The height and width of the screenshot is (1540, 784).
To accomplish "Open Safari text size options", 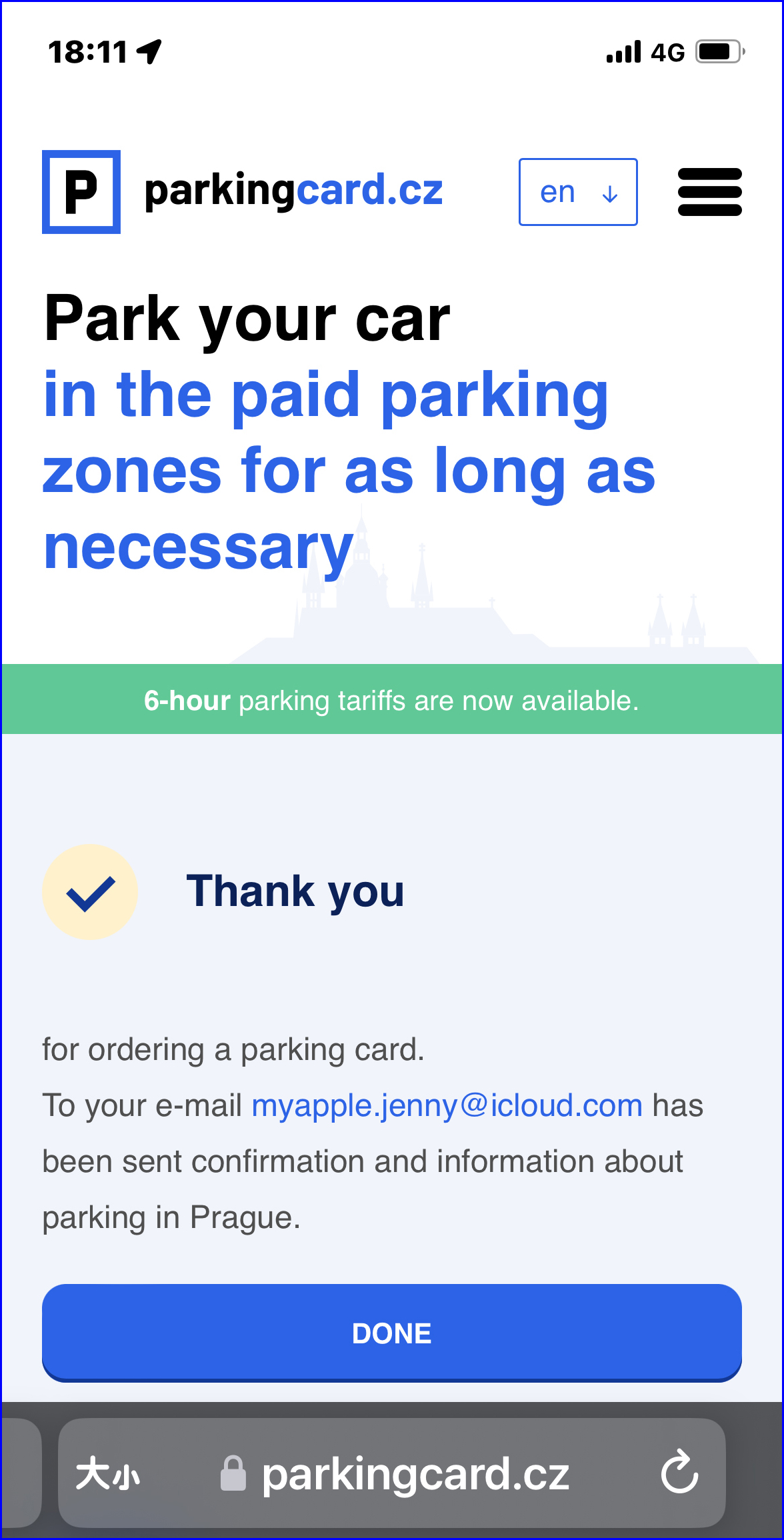I will coord(108,1473).
